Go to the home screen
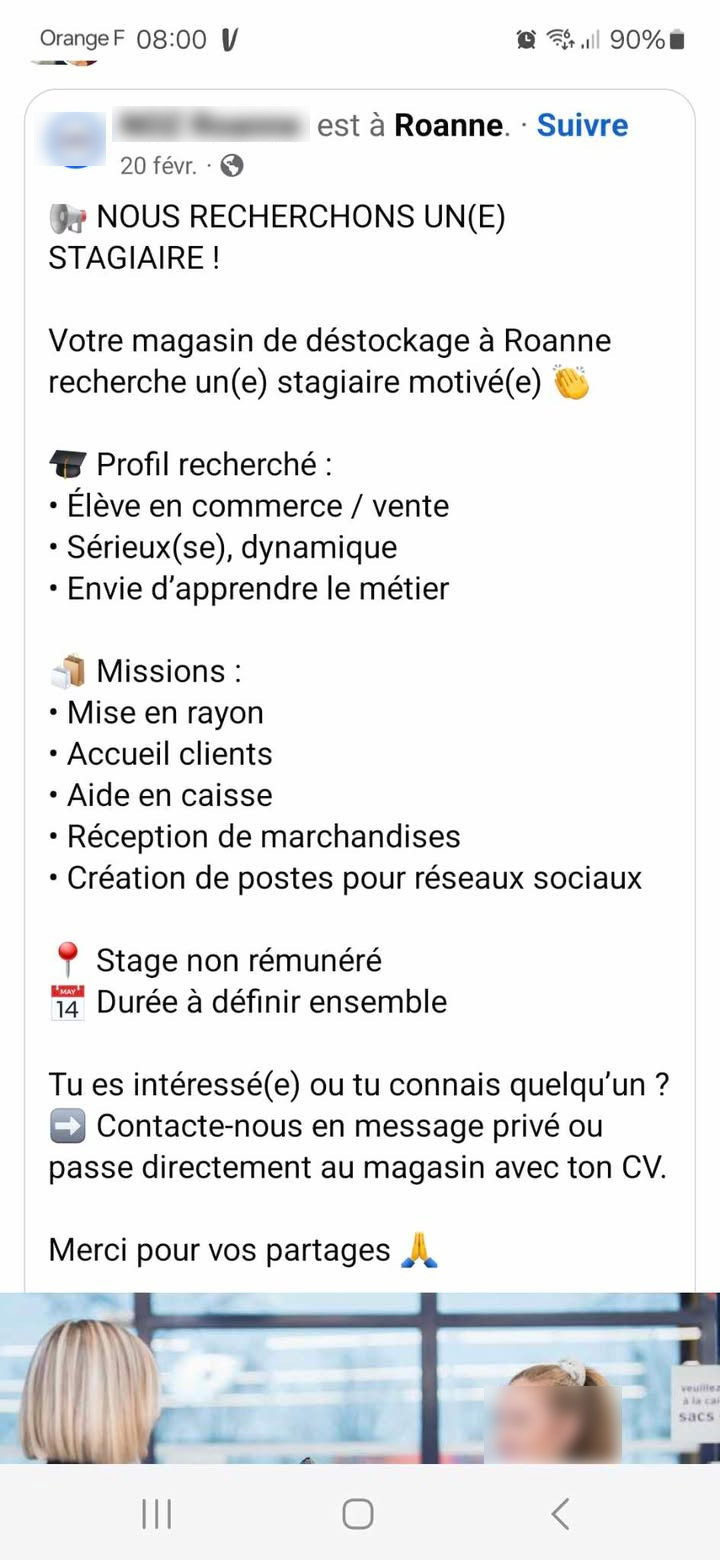 tap(358, 1514)
